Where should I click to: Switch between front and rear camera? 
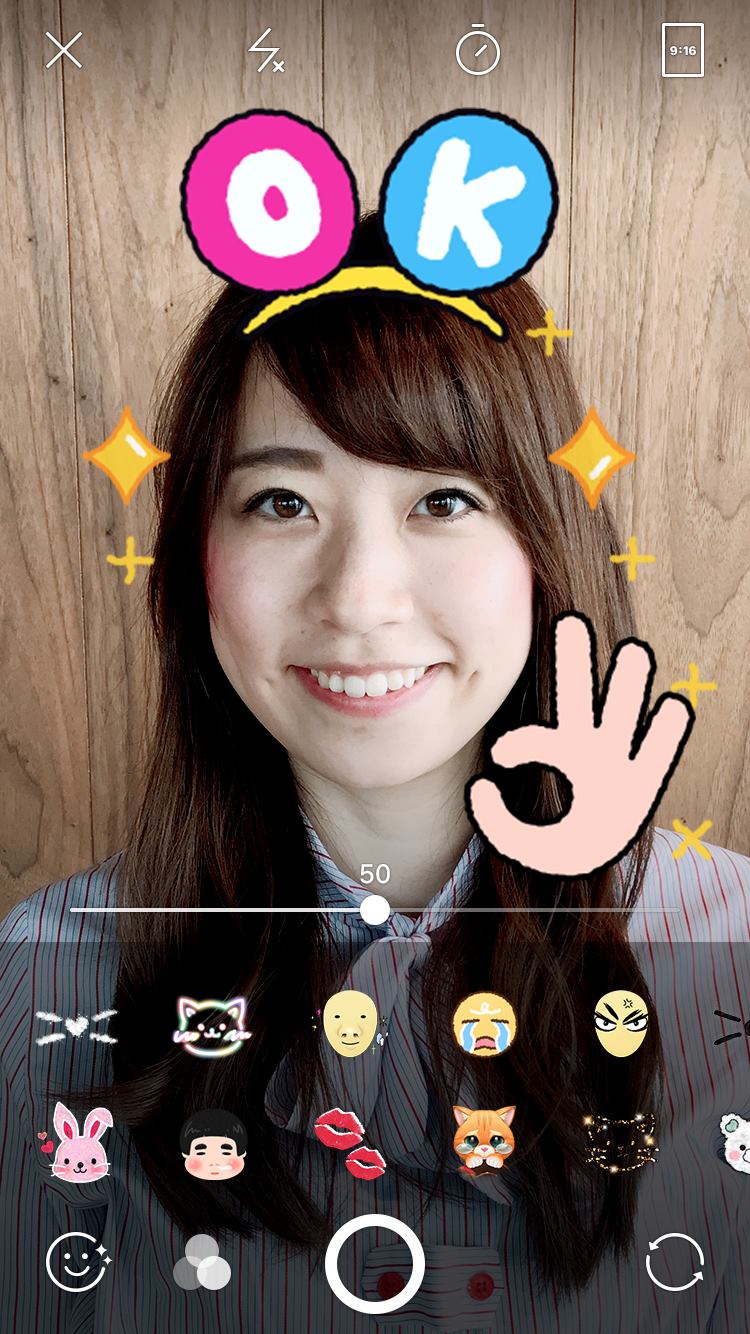(675, 1263)
